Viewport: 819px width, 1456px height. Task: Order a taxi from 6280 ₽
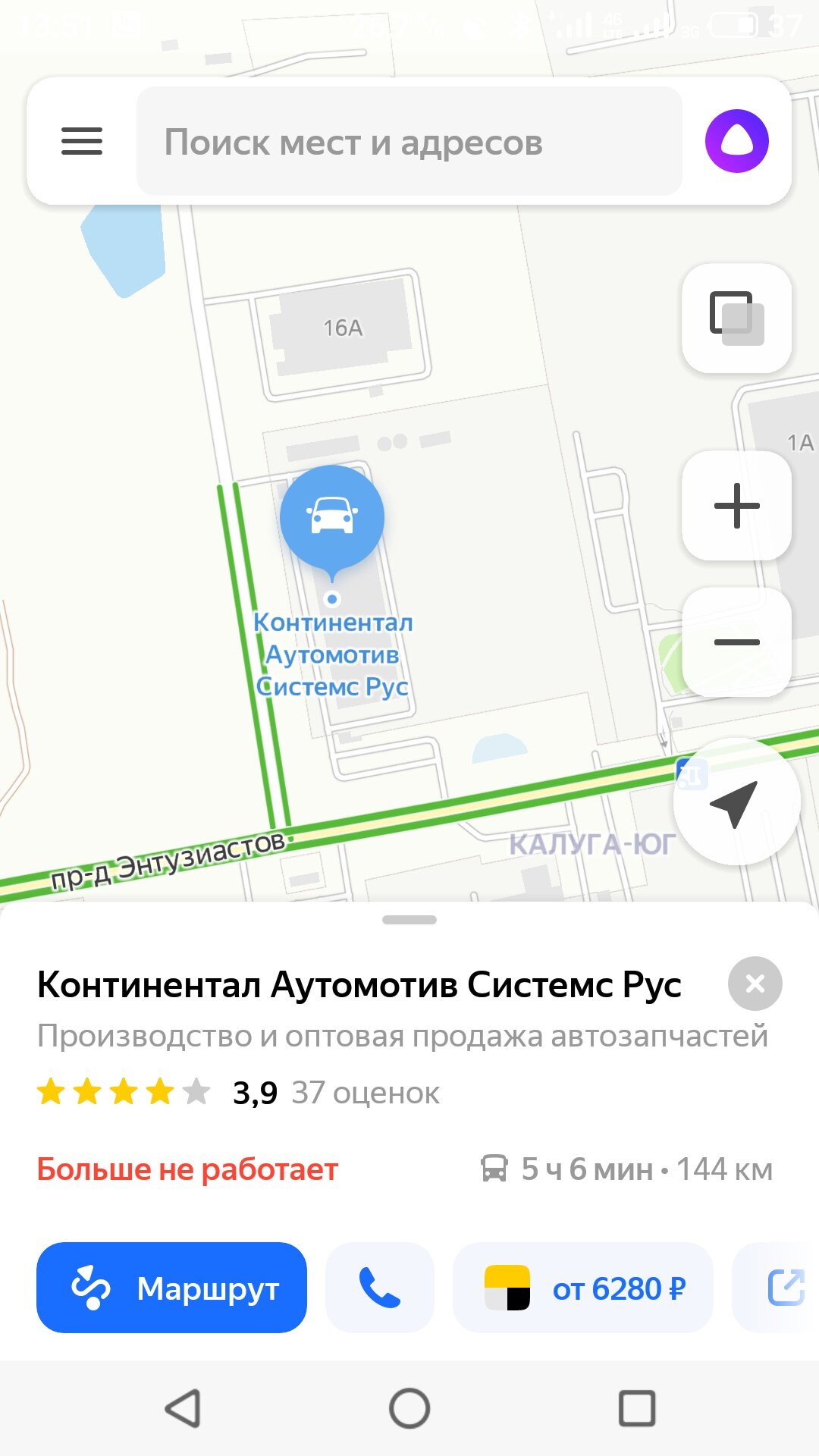[583, 1288]
